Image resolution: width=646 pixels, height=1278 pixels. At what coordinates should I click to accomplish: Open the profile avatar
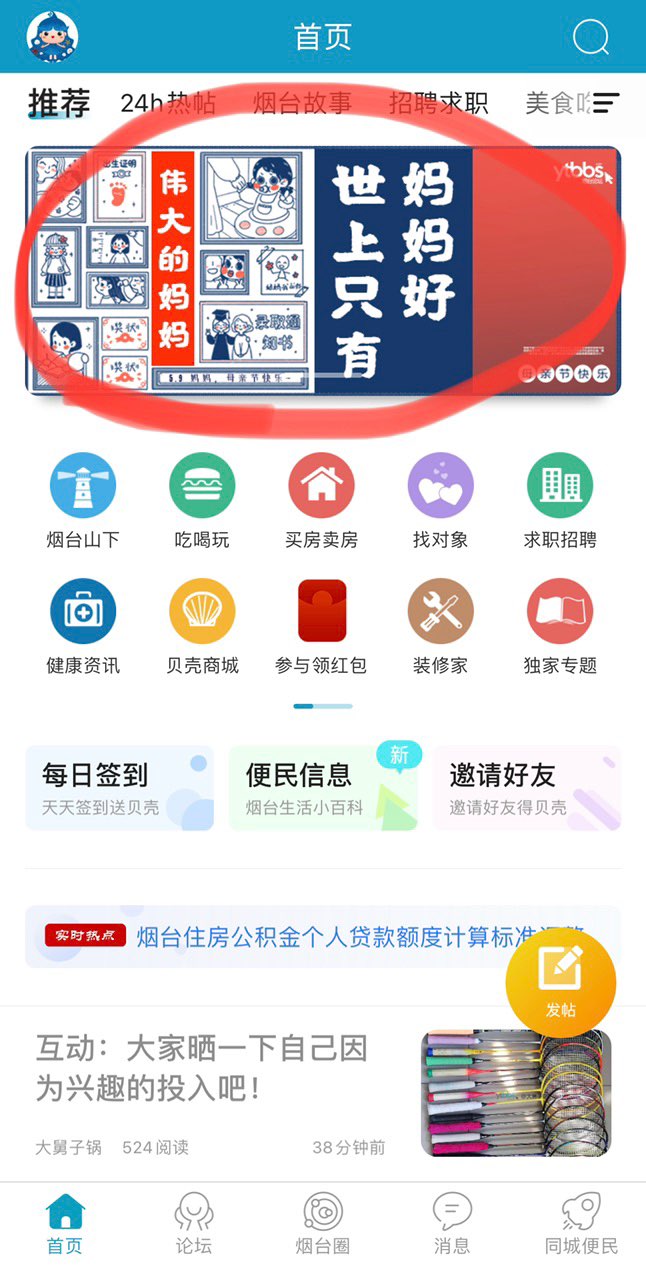(53, 37)
